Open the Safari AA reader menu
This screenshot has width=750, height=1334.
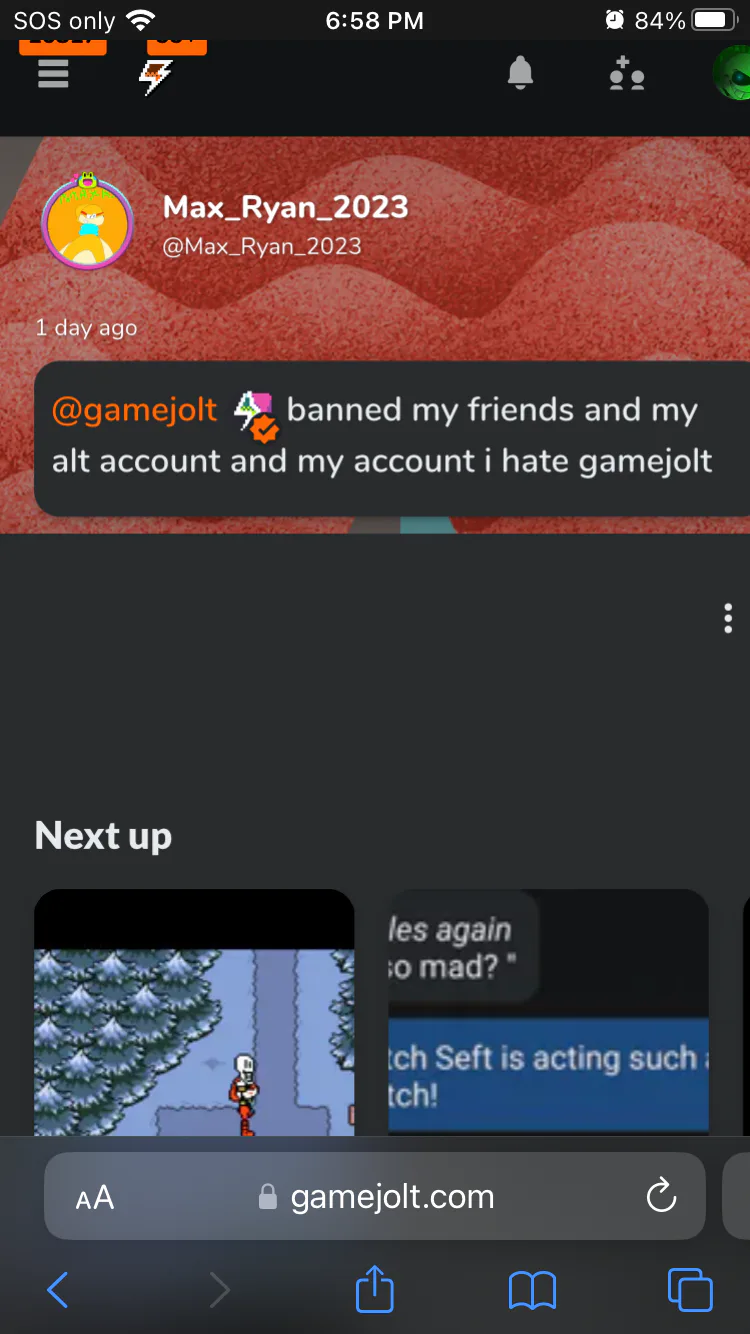pyautogui.click(x=95, y=1197)
